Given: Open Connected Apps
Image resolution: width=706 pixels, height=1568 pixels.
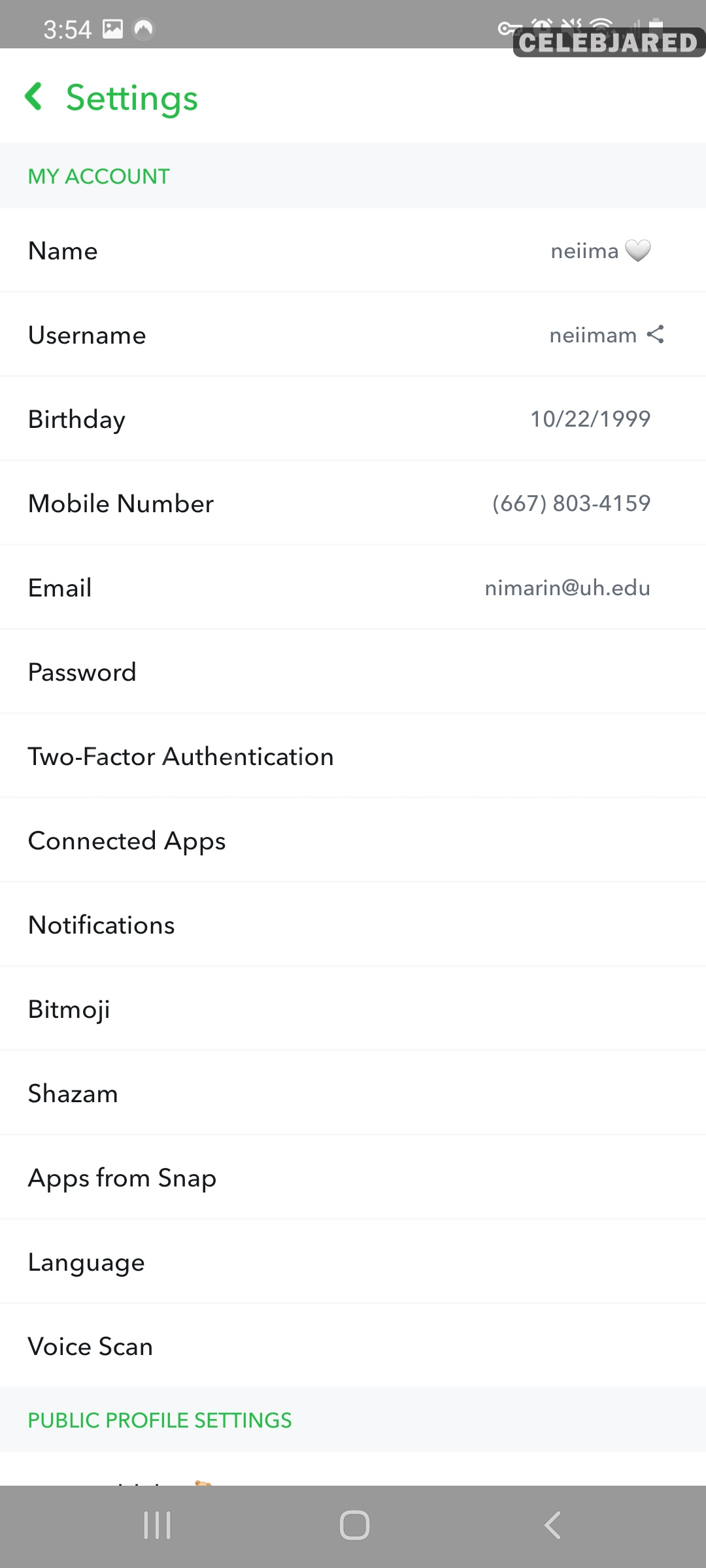Looking at the screenshot, I should coord(353,840).
